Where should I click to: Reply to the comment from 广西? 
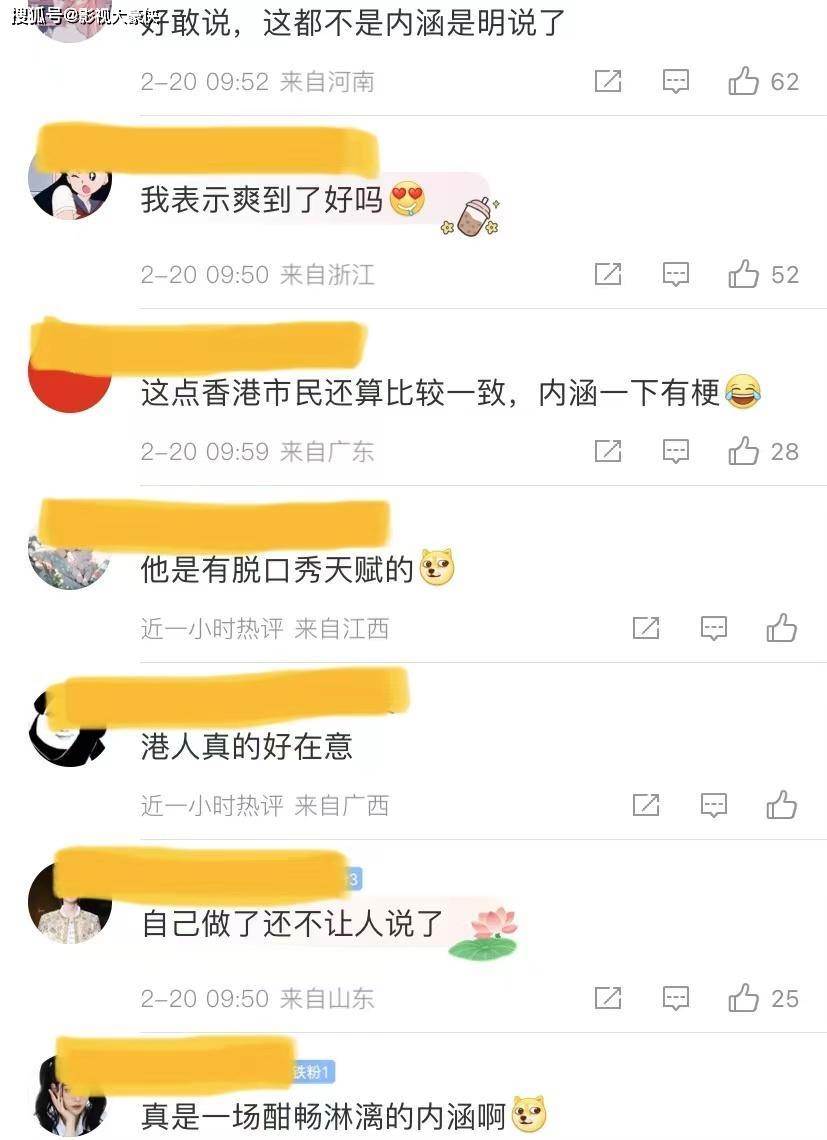click(x=713, y=805)
